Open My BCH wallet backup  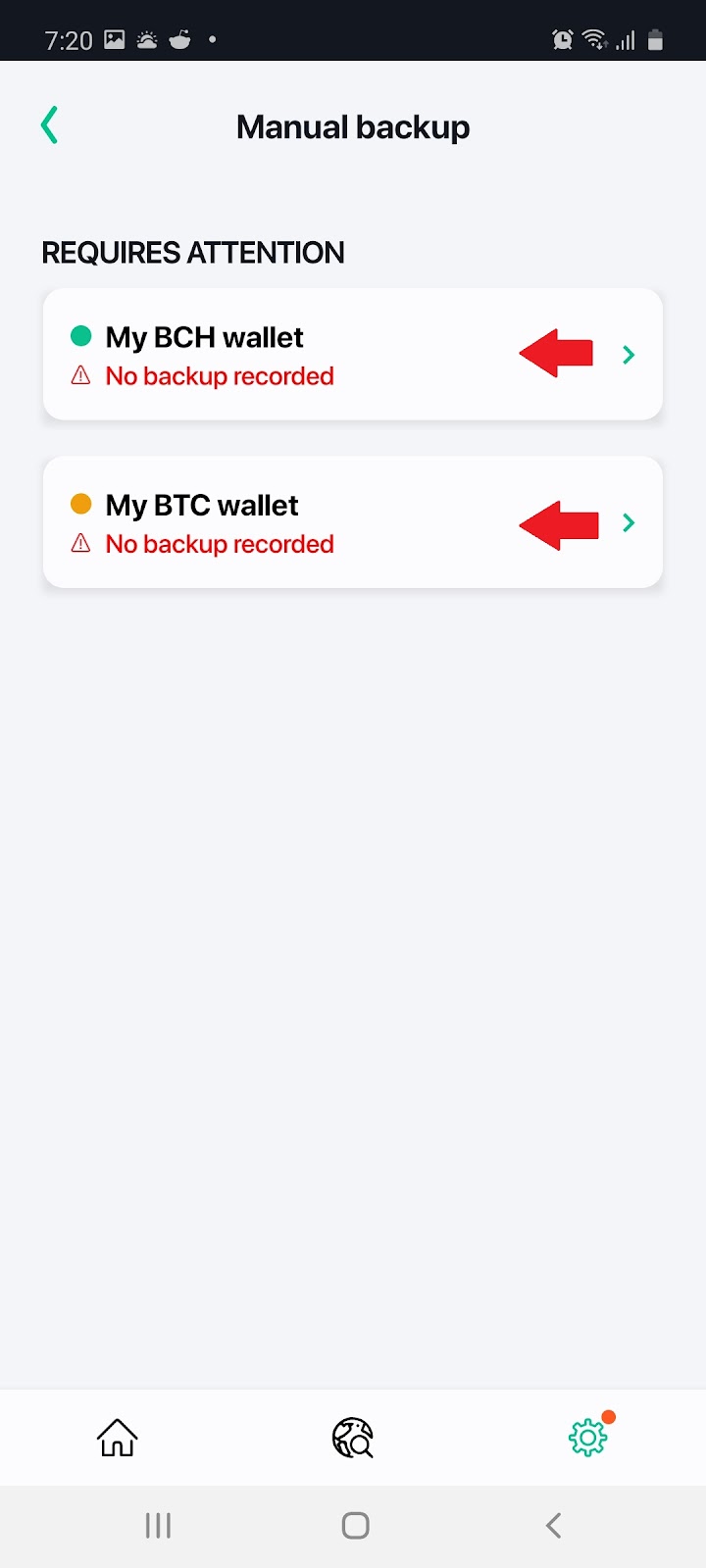point(353,355)
